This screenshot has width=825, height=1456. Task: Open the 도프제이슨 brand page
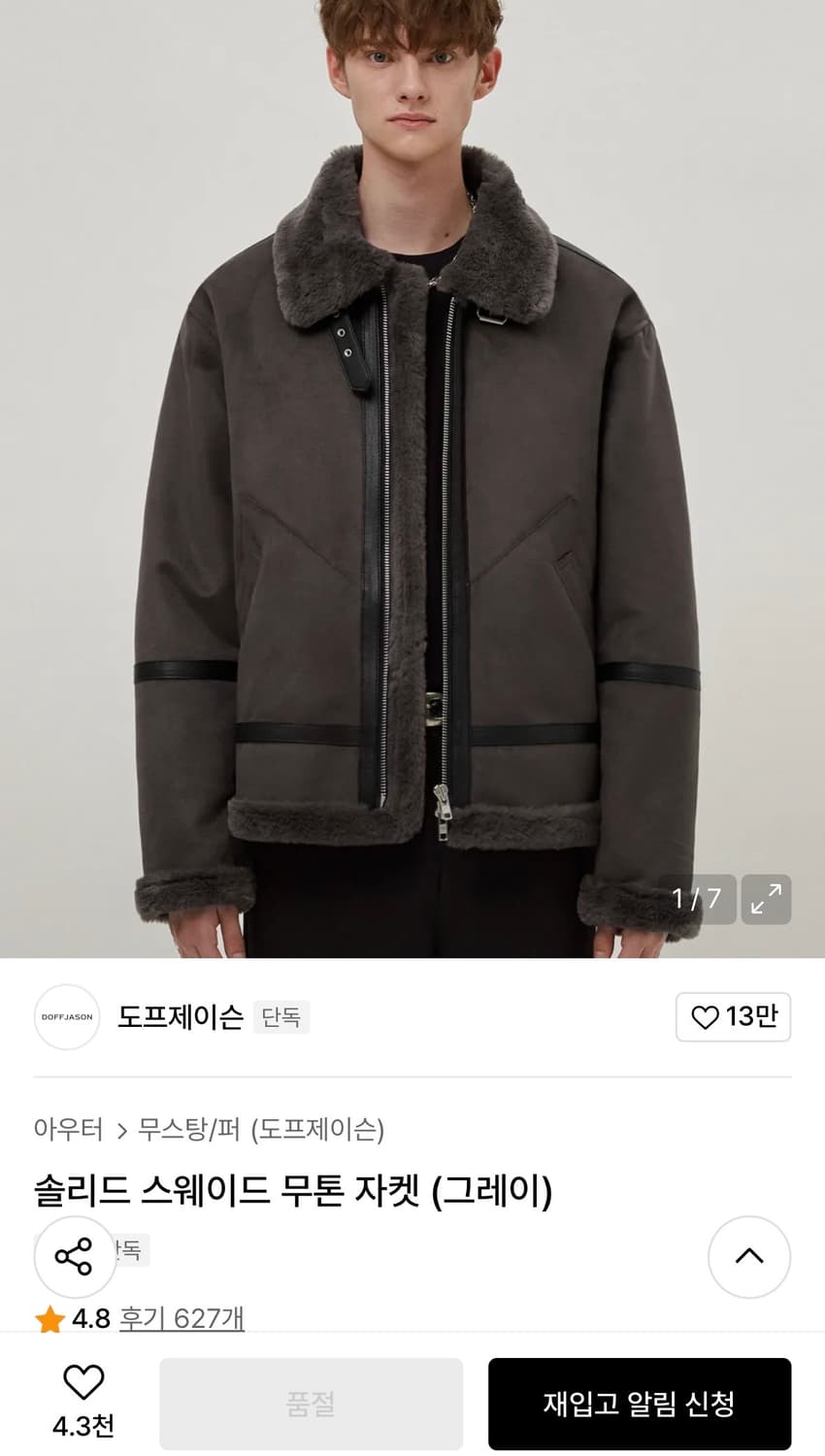point(180,1017)
